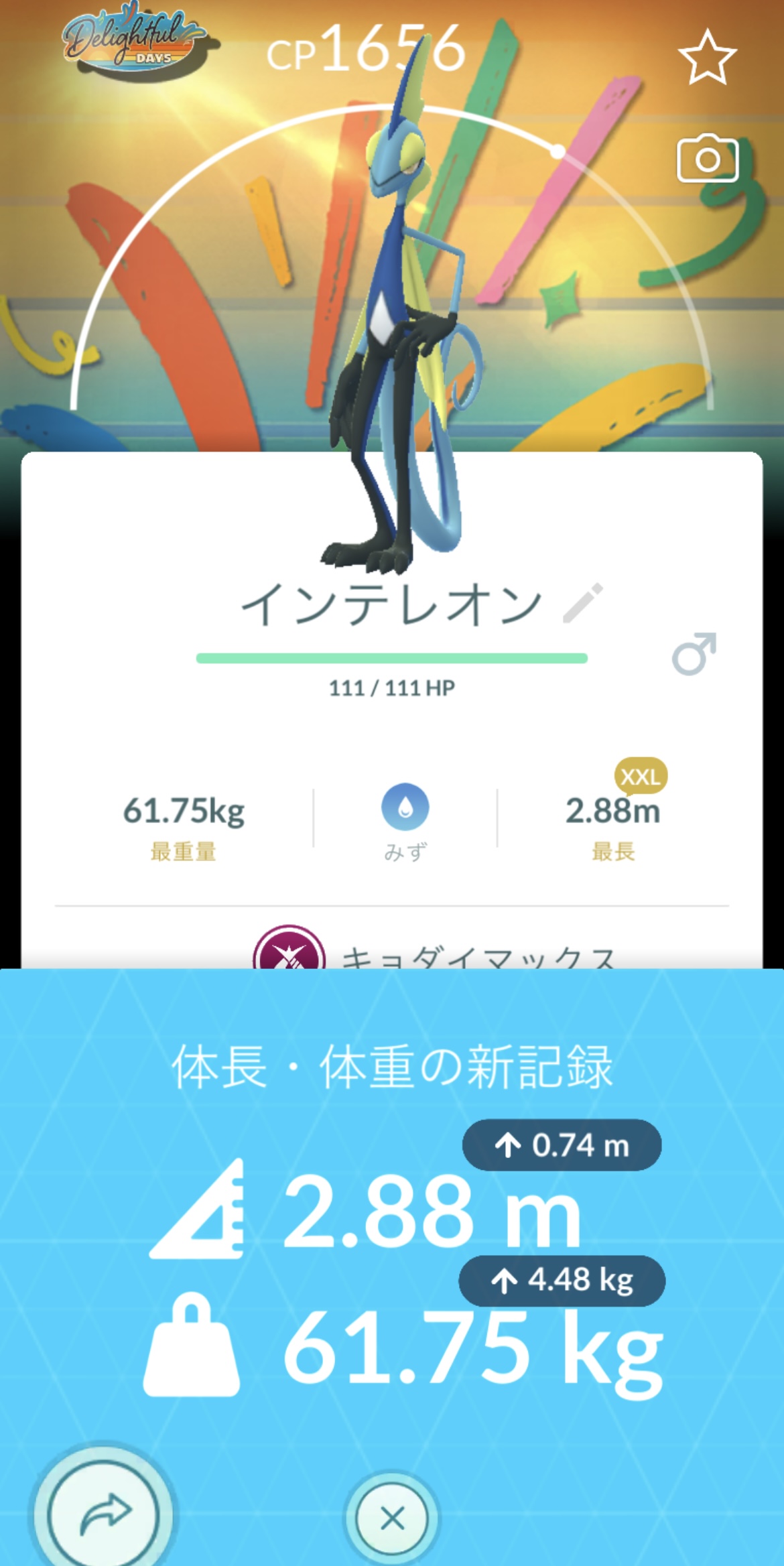This screenshot has height=1566, width=784.
Task: Edit the nickname with the pencil icon
Action: tap(582, 603)
